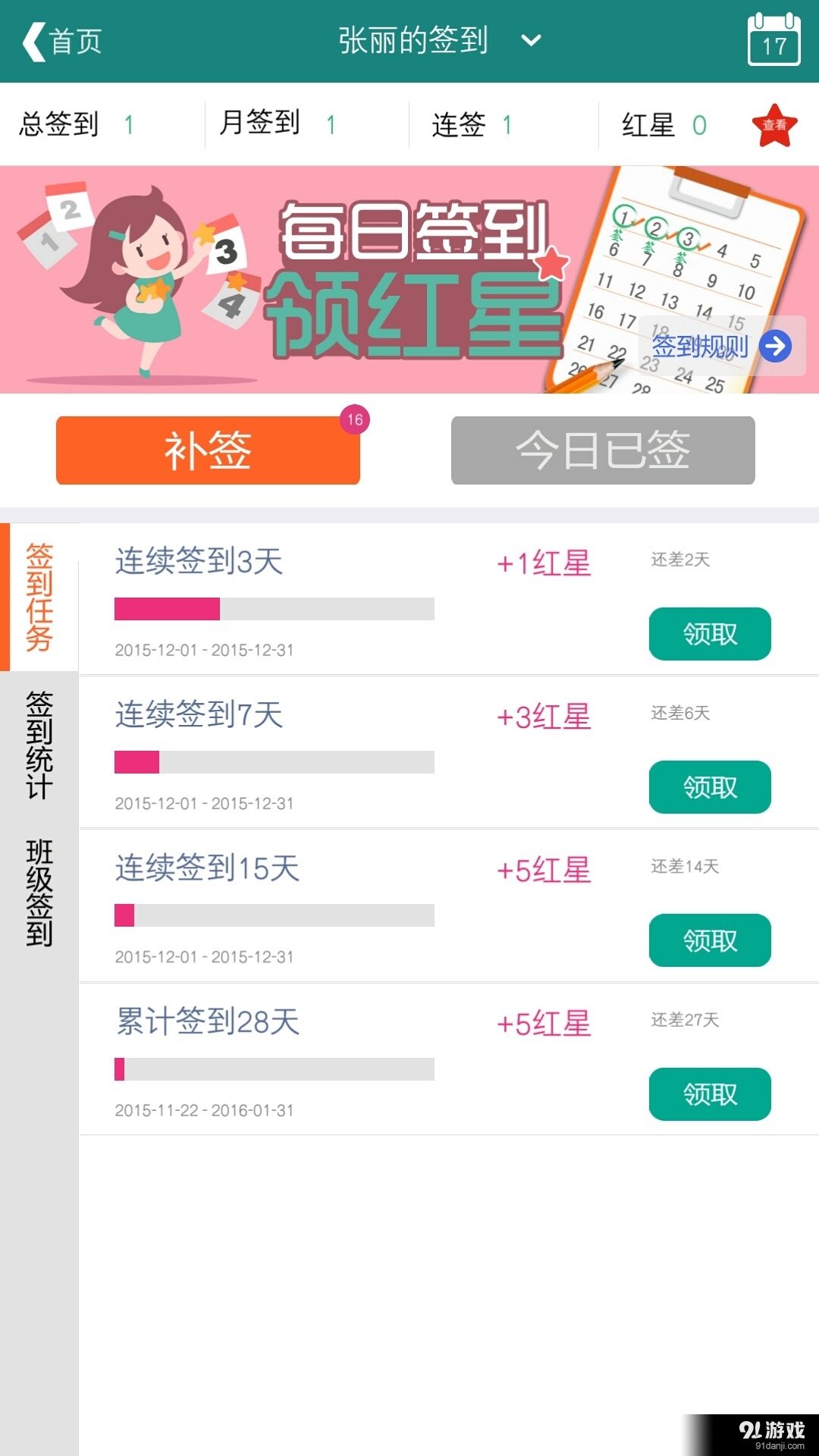Click the progress bar under 连续签到7天

[x=273, y=762]
